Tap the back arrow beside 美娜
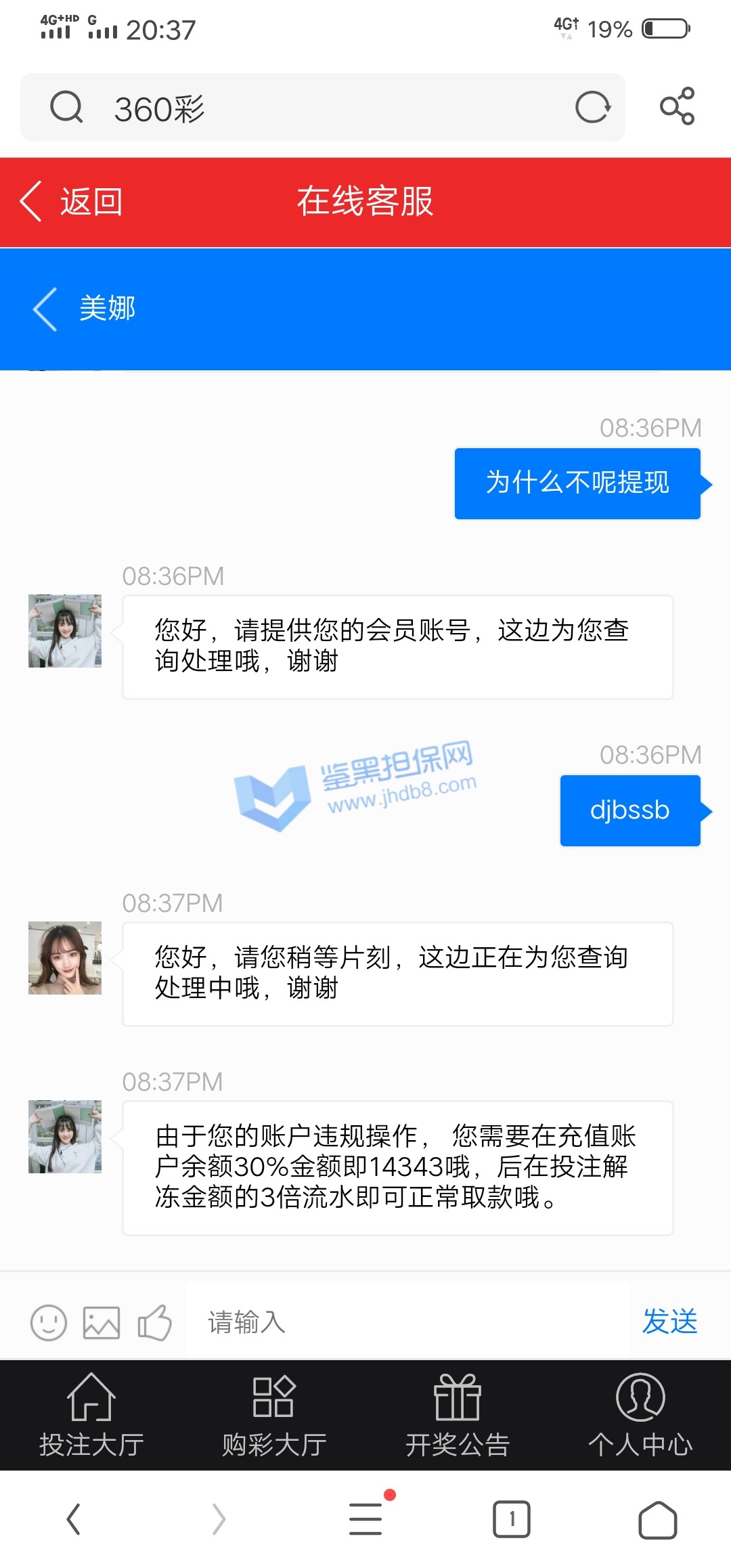Image resolution: width=731 pixels, height=1568 pixels. point(45,309)
